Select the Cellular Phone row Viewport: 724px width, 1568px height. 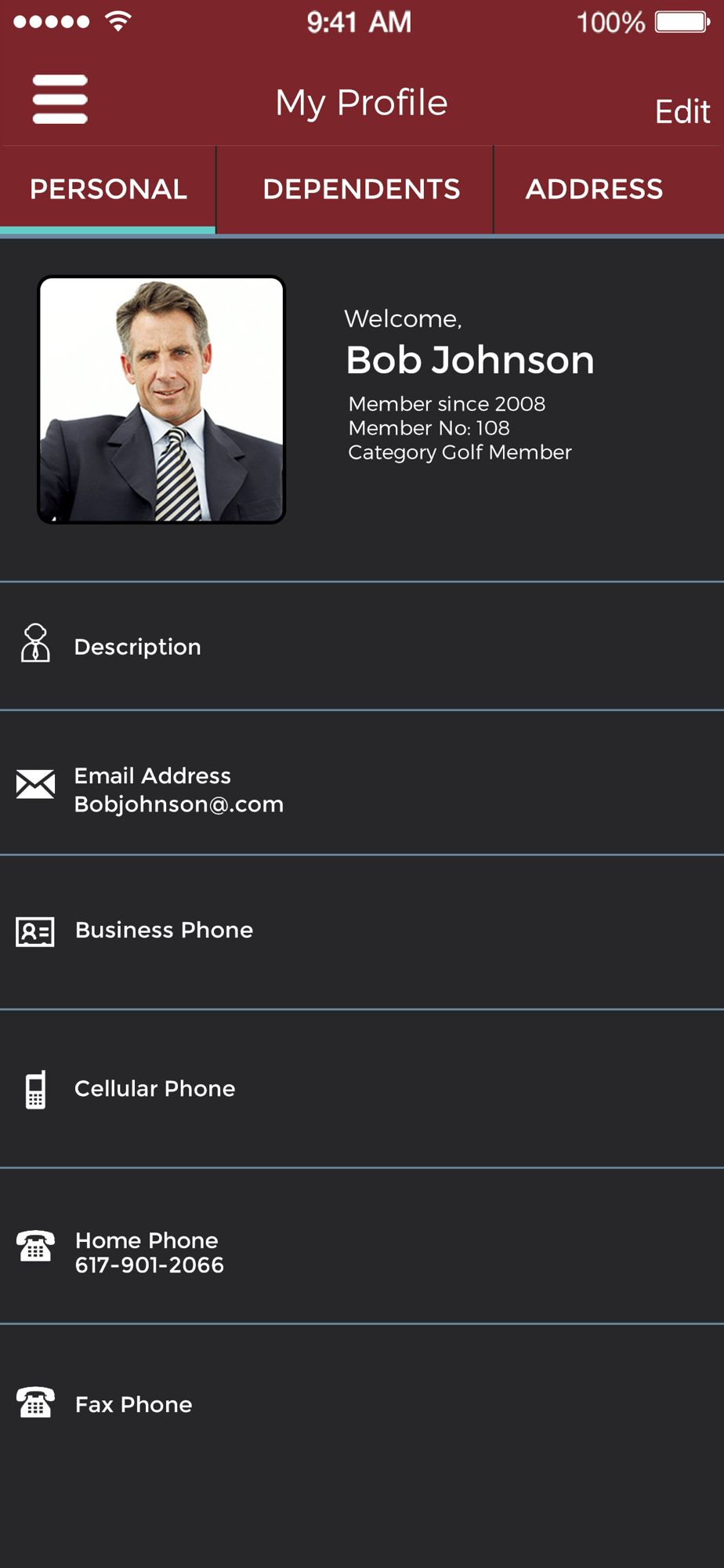362,1089
